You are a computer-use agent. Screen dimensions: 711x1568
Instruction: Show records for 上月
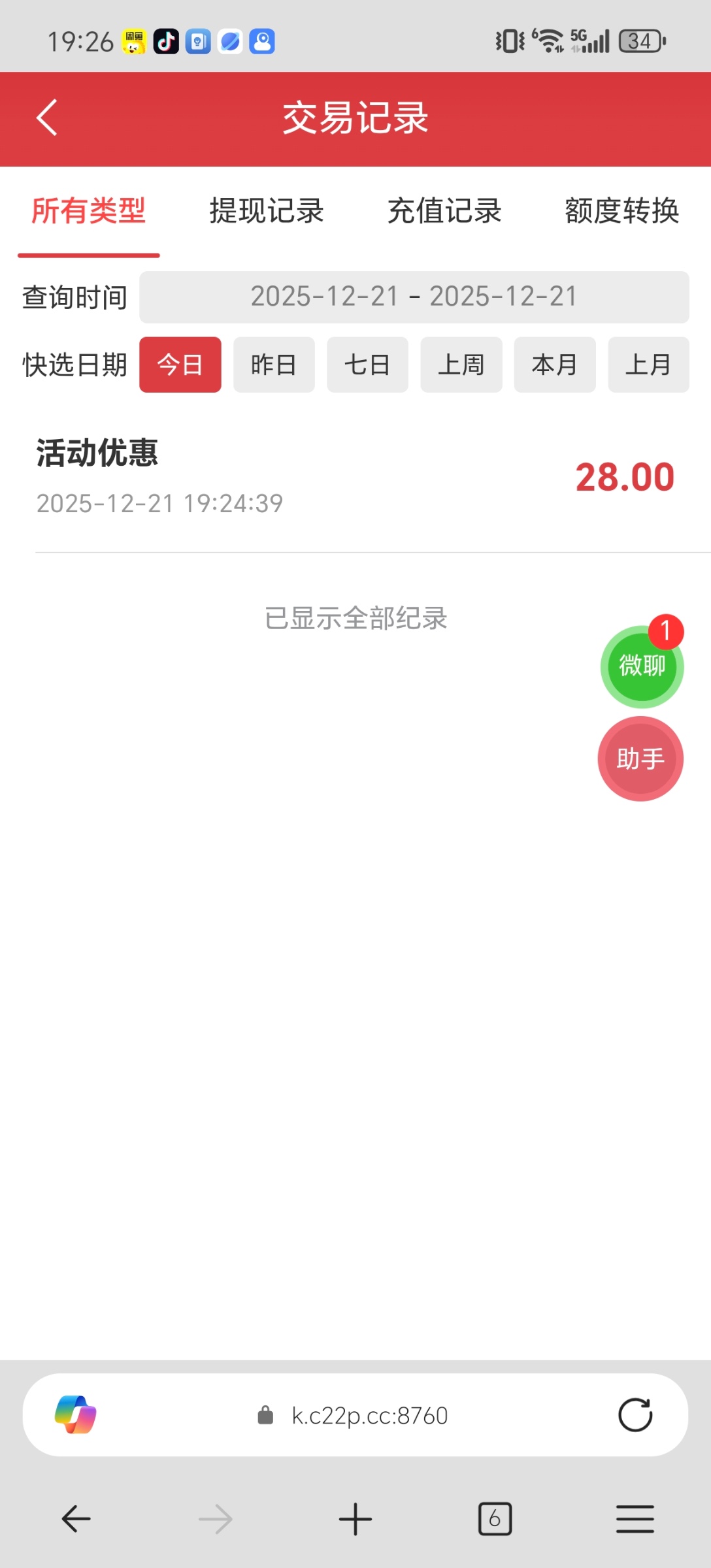[648, 365]
